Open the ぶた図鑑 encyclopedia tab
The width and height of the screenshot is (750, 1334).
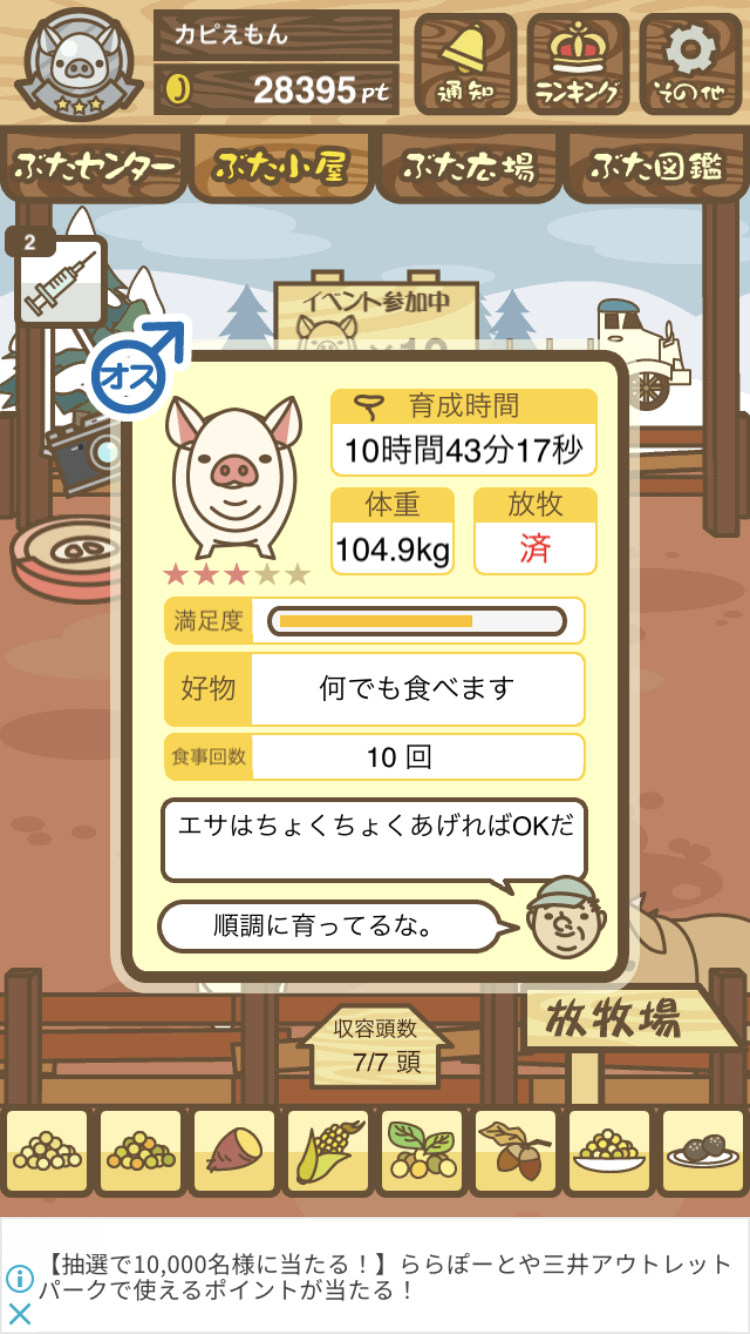656,167
